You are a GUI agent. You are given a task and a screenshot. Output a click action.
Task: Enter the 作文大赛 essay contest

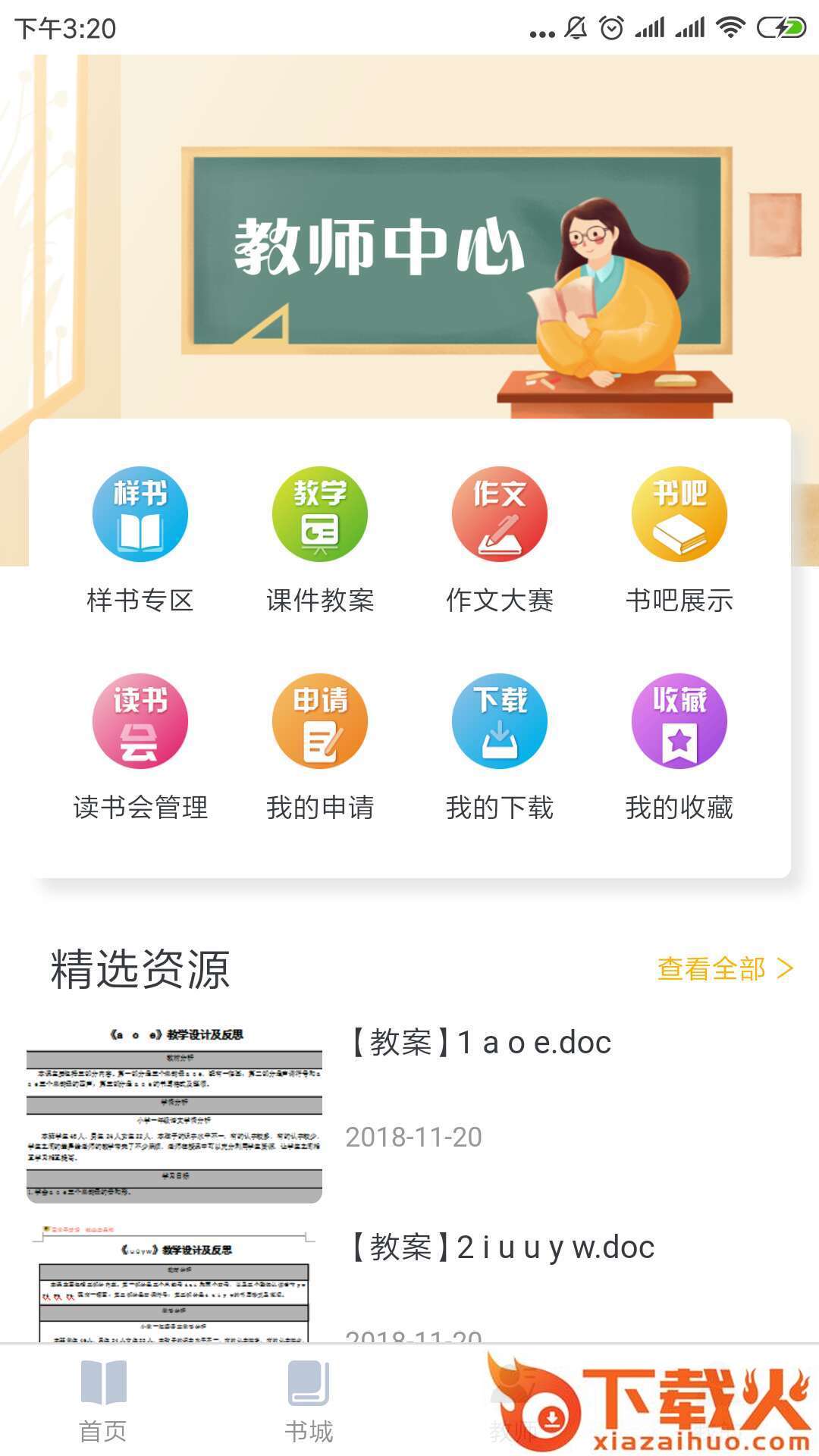tap(499, 540)
